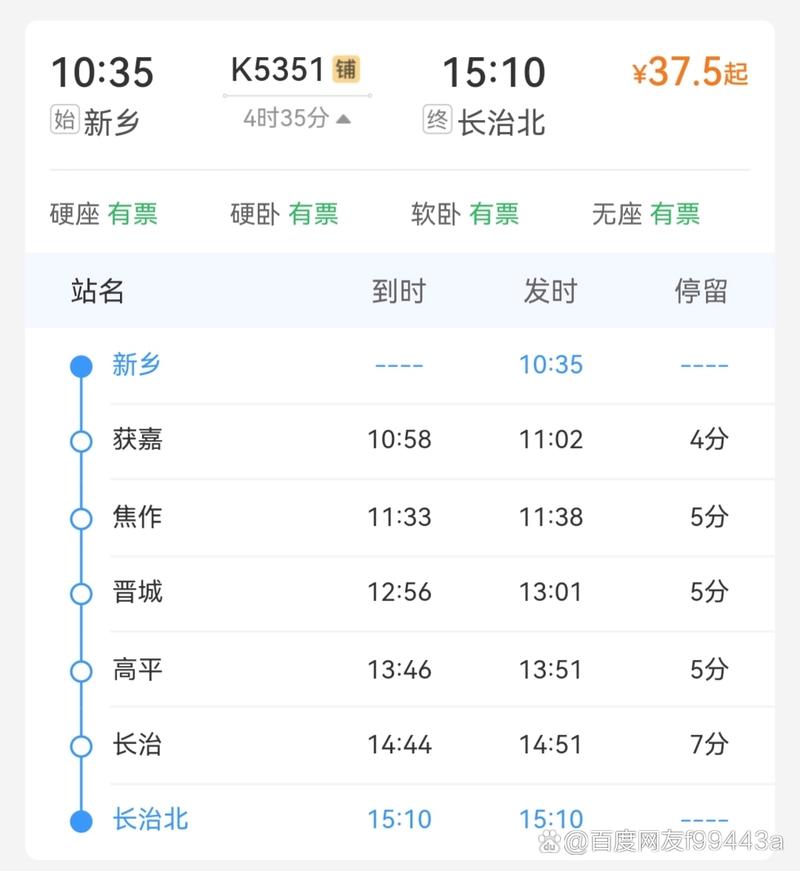Click the hollow circle beside 焦作
Screen dimensions: 800x871
pos(80,518)
